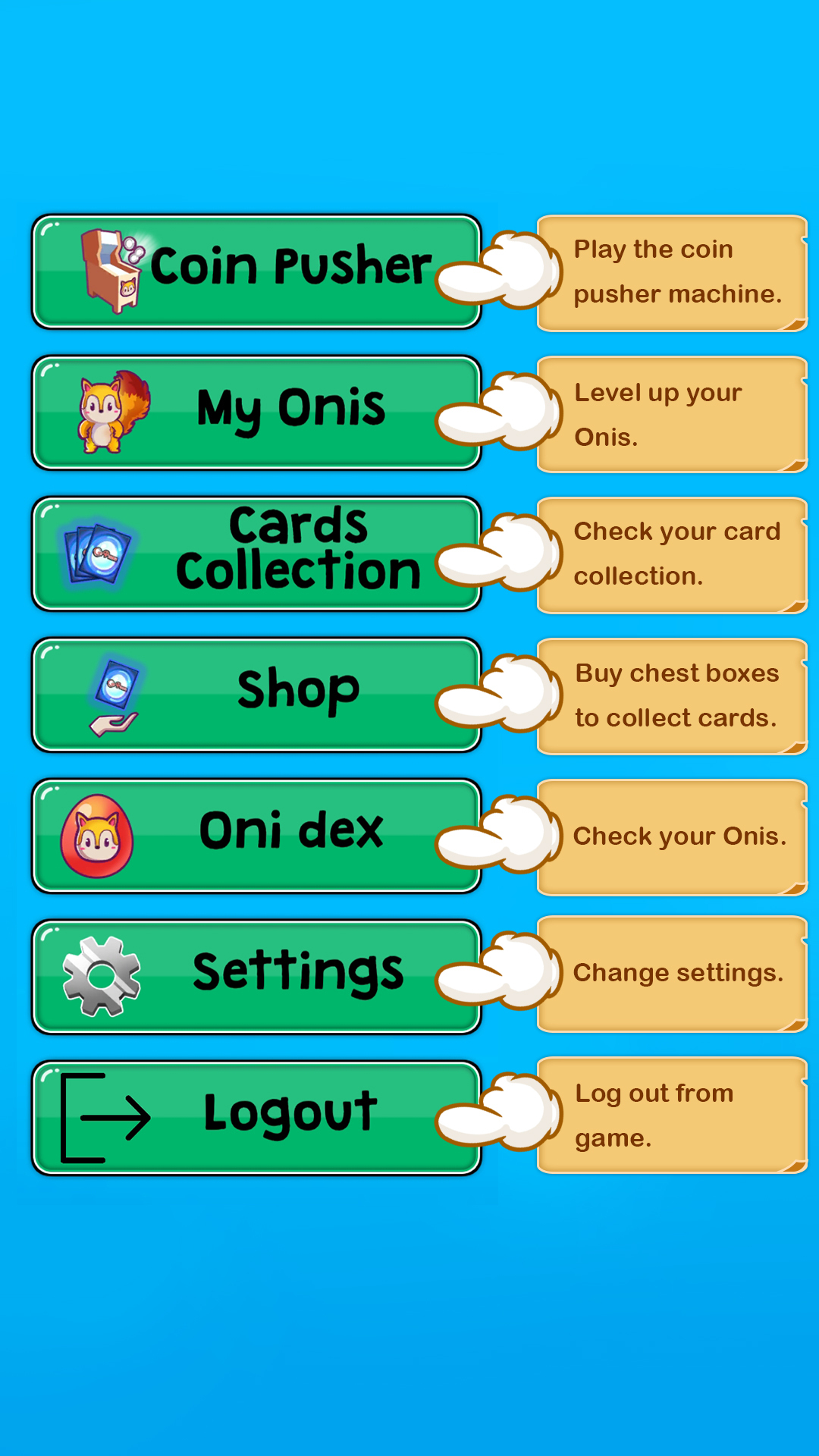Go to My Onis
The height and width of the screenshot is (1456, 819).
(x=256, y=413)
